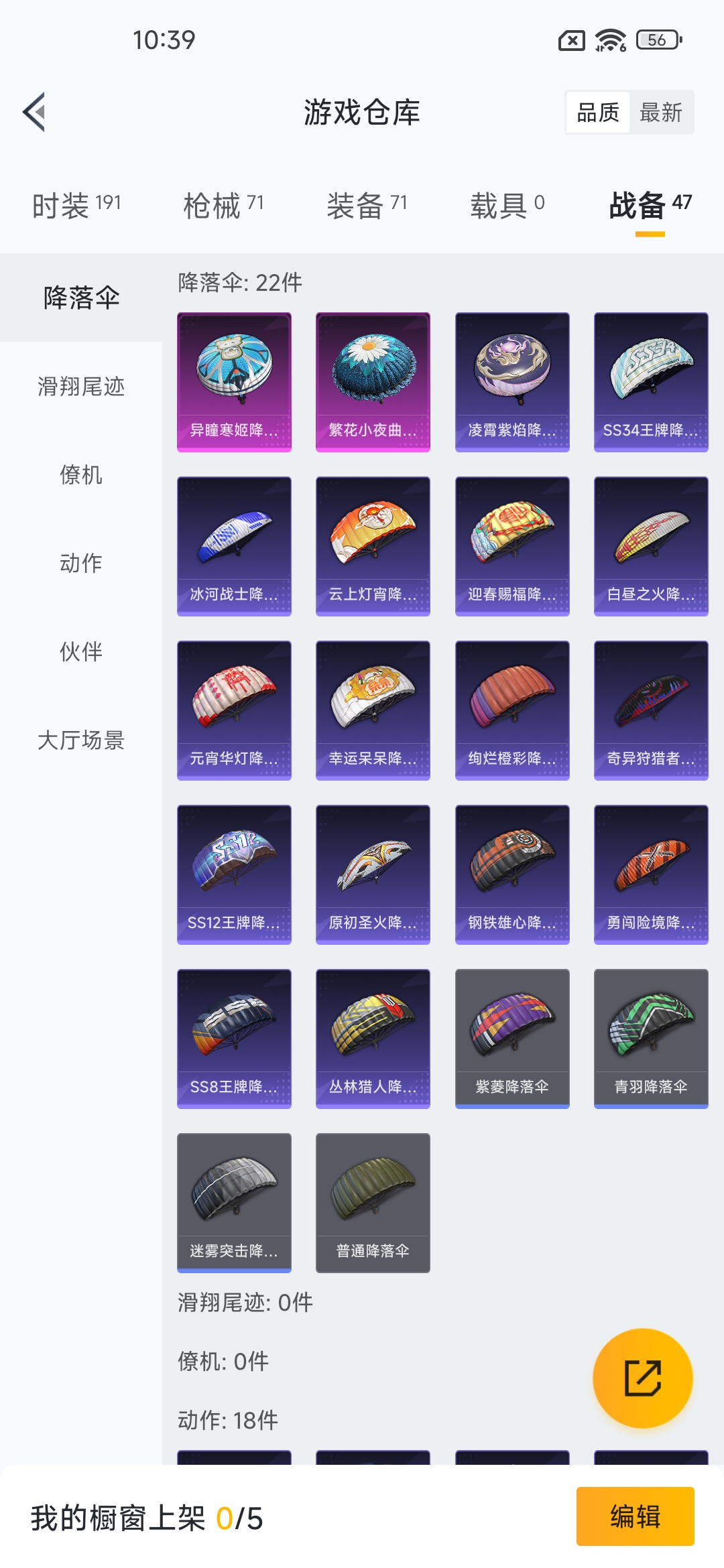724x1568 pixels.
Task: Open the 云上灯宵 parachute
Action: click(x=373, y=546)
